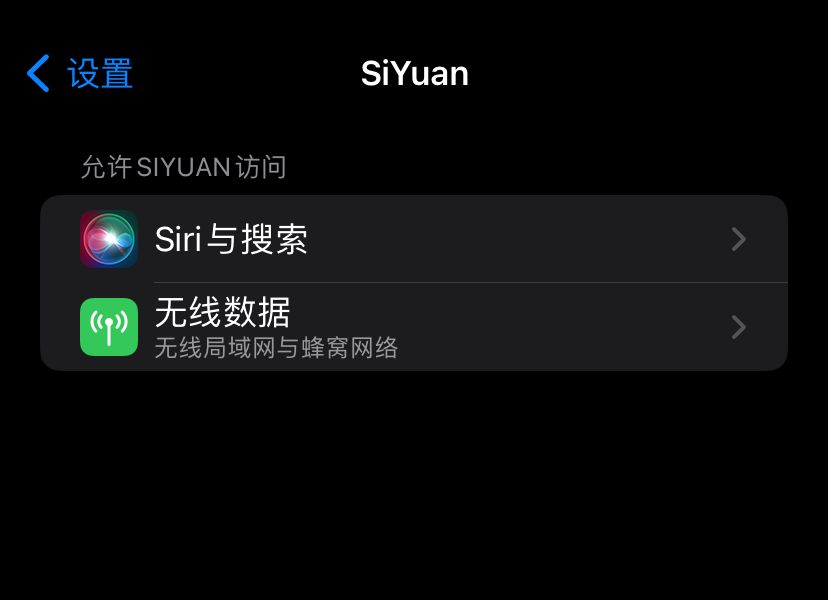This screenshot has width=828, height=600.
Task: Open 无线数据 settings
Action: pyautogui.click(x=413, y=327)
